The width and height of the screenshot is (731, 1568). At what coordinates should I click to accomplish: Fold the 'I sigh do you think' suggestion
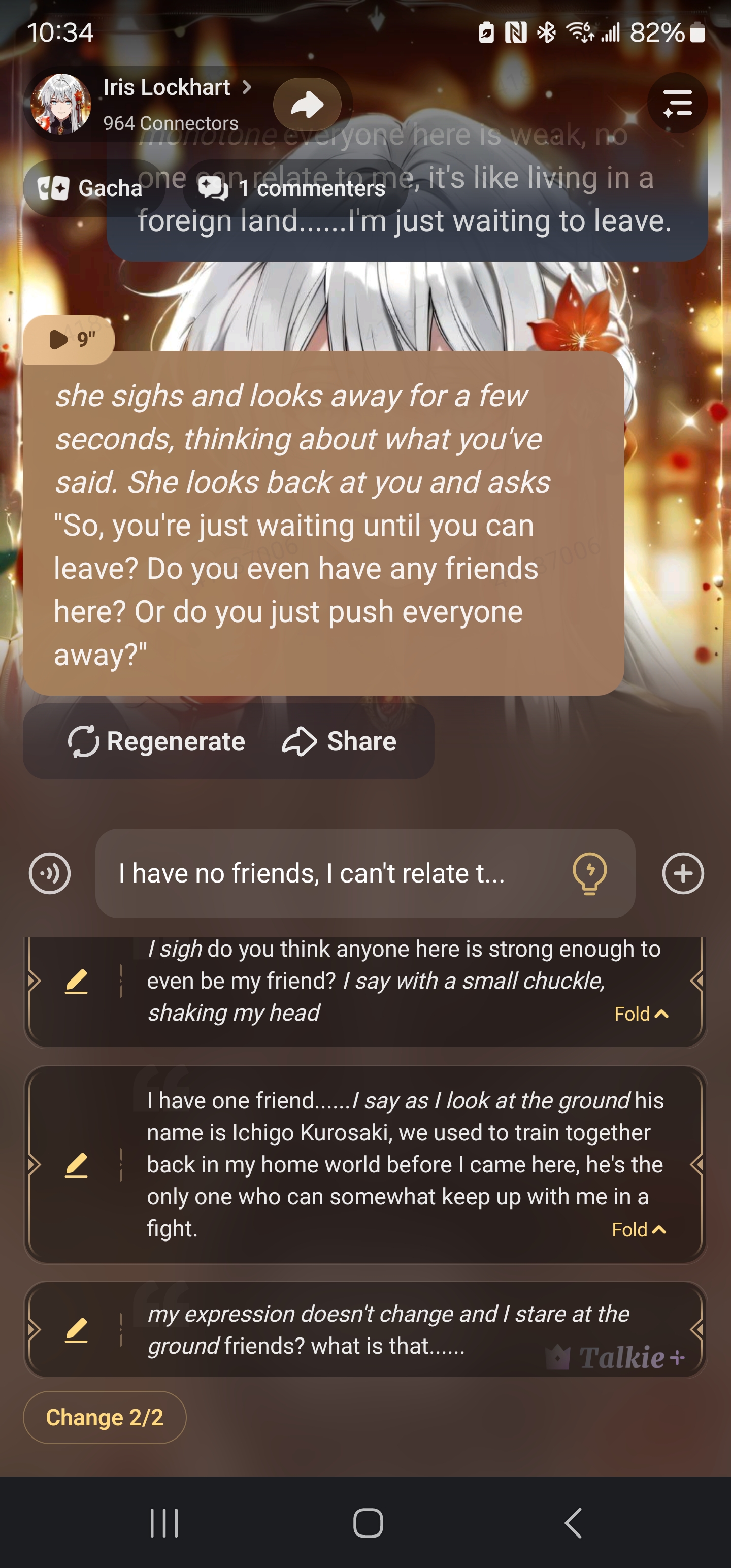pyautogui.click(x=641, y=1014)
